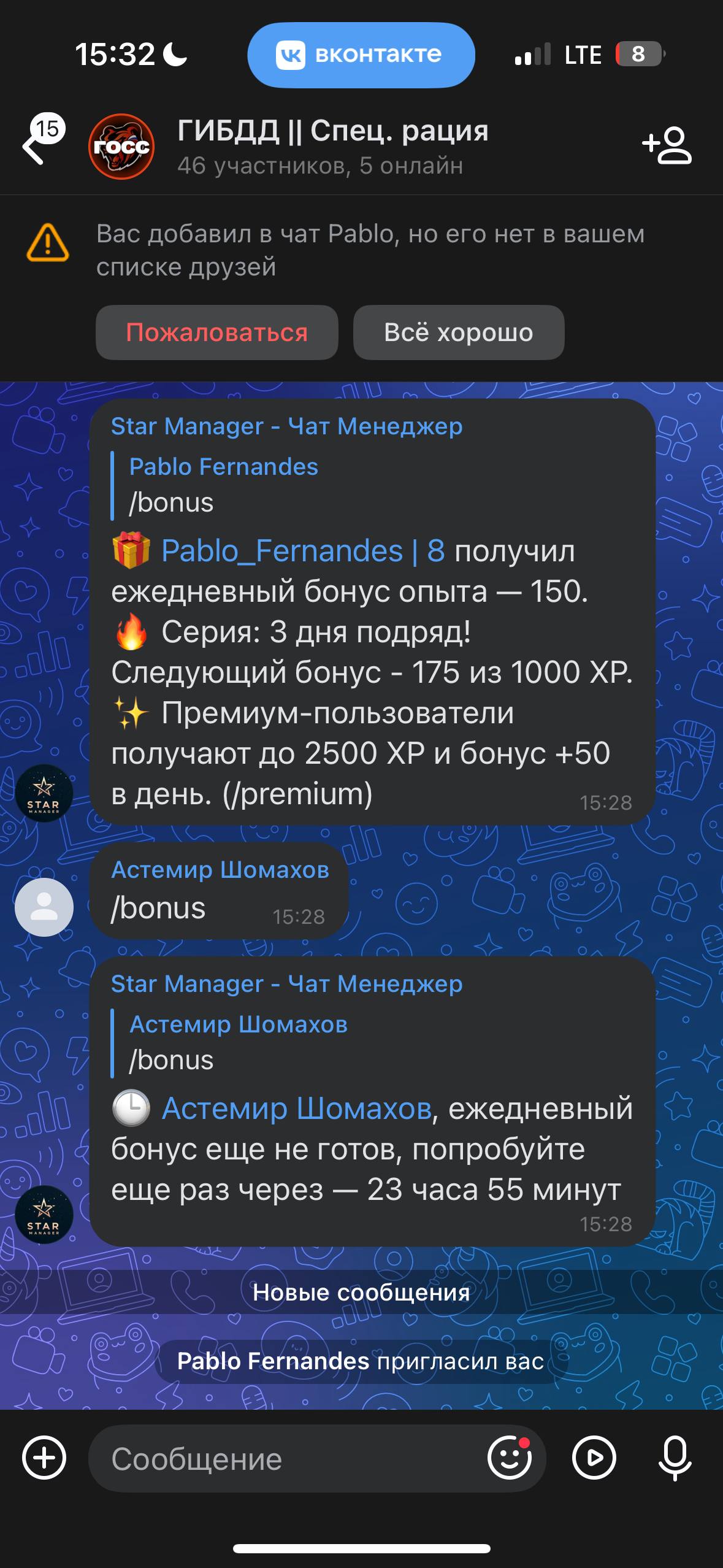This screenshot has height=1568, width=723.
Task: Tap the Пожаловаться button
Action: pyautogui.click(x=217, y=332)
